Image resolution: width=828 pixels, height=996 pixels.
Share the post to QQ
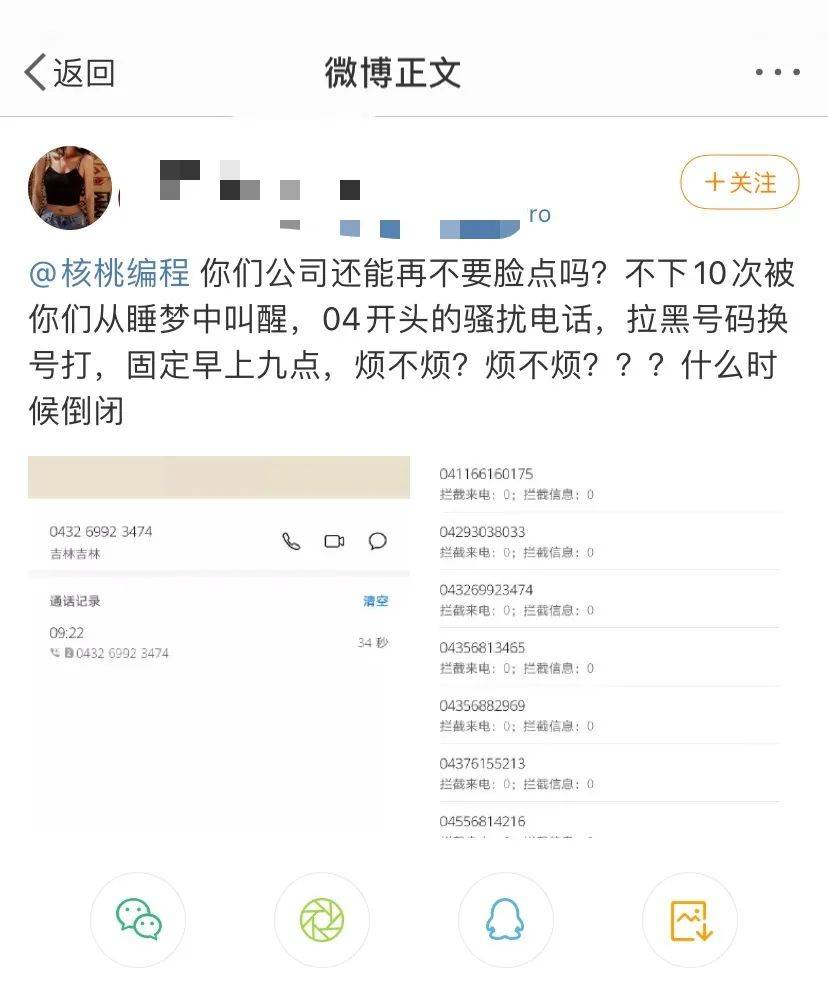(505, 919)
